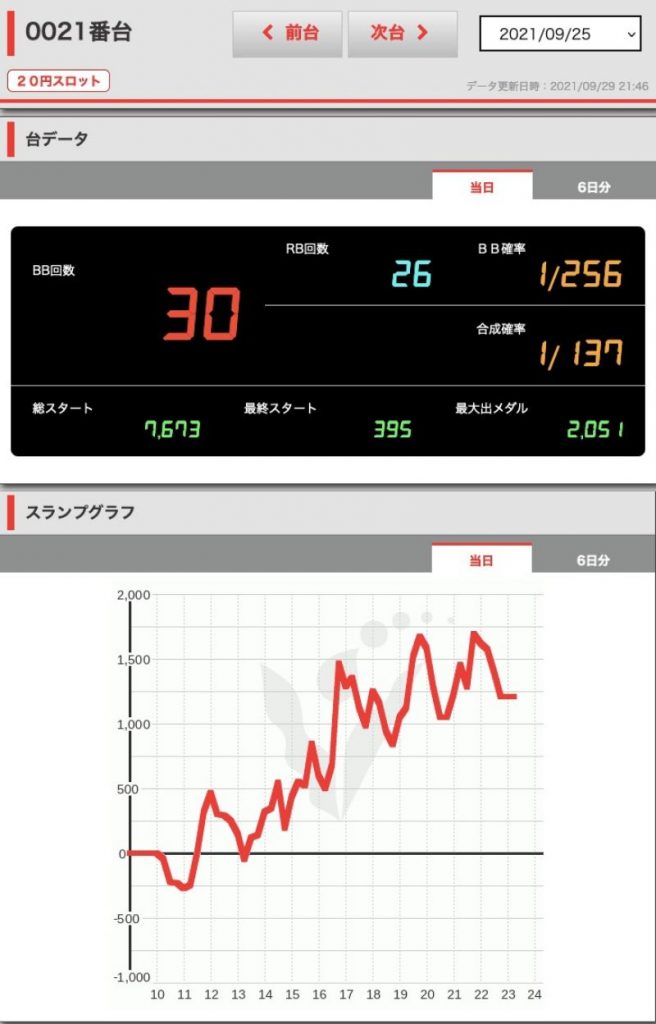Select 当日 tab in スランプグラフ
Viewport: 656px width, 1024px height.
pos(482,560)
